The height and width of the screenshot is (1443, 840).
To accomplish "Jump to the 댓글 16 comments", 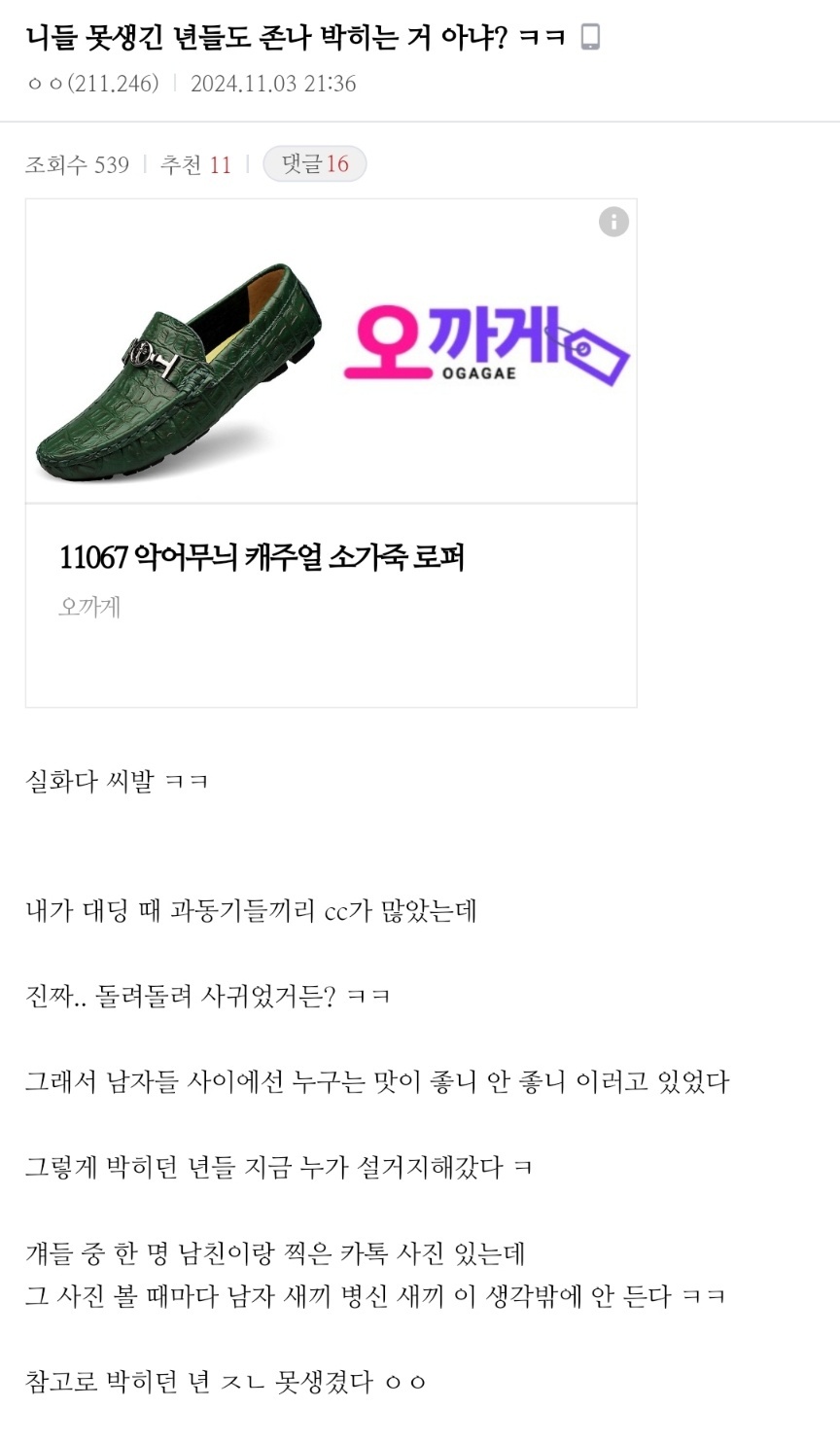I will click(314, 164).
